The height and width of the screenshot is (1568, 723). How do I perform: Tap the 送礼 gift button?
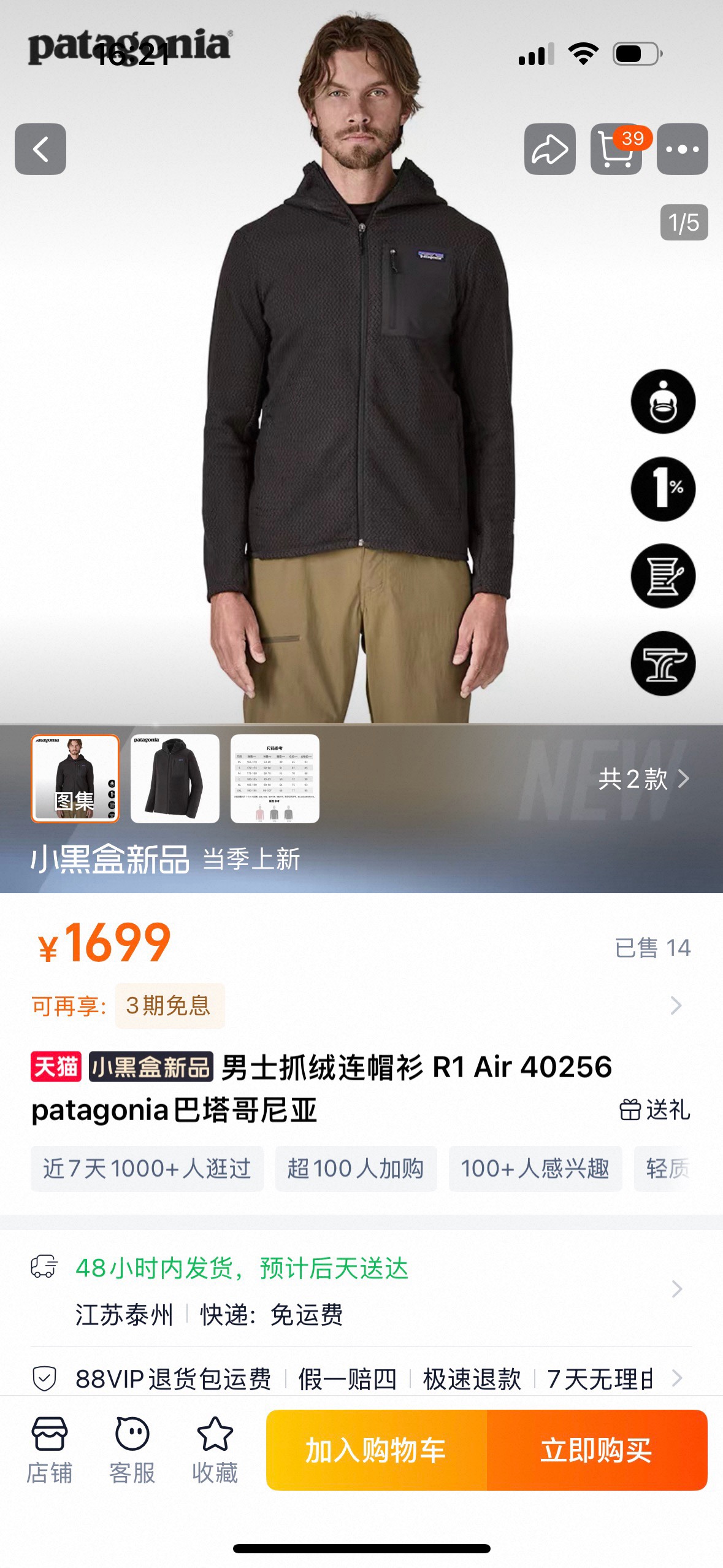coord(654,1110)
